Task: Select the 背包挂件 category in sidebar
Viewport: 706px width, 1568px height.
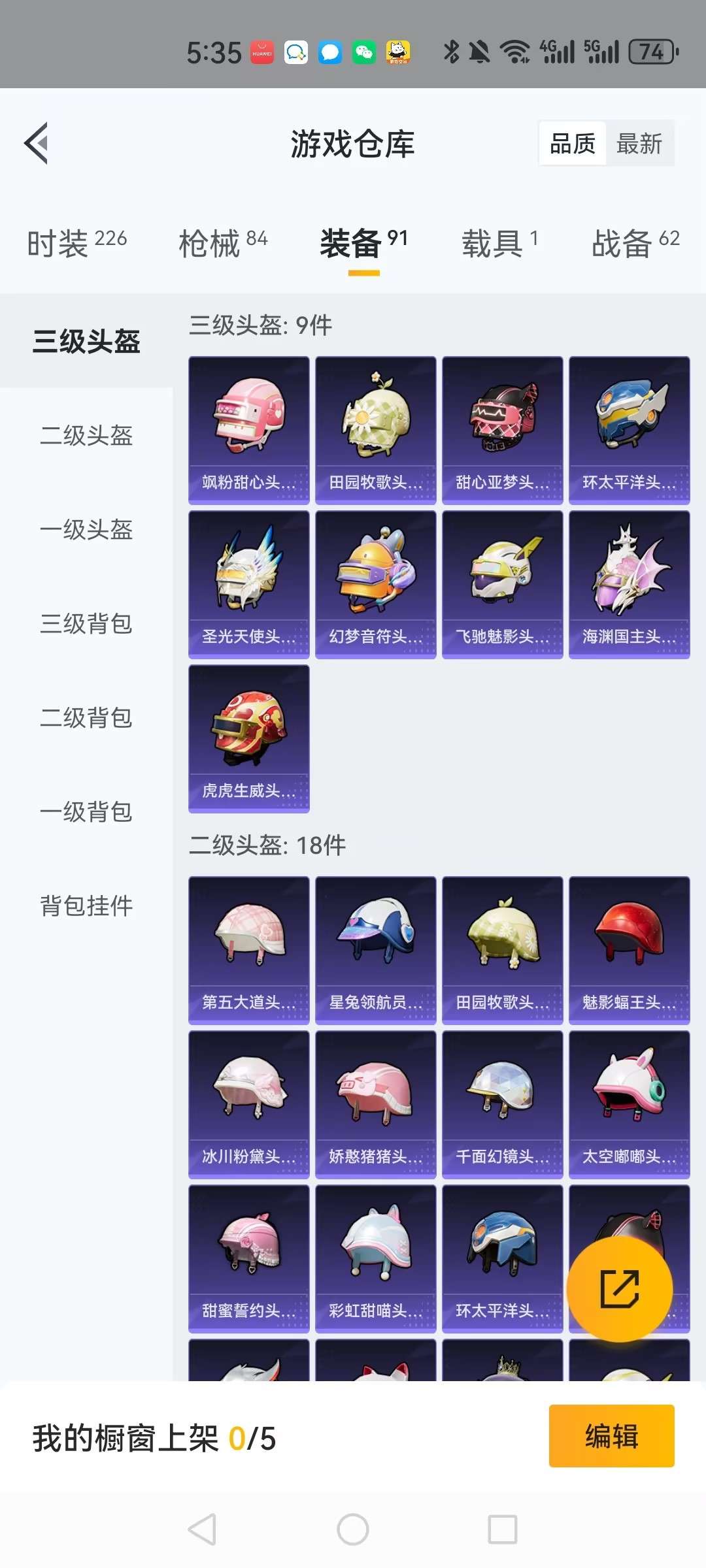Action: click(x=85, y=907)
